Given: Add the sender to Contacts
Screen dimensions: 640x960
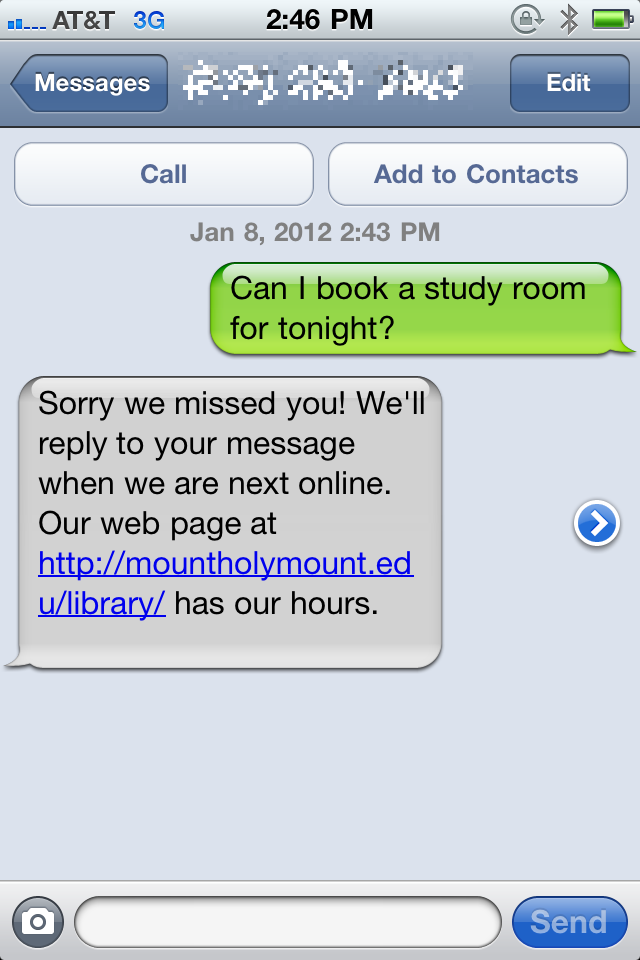Looking at the screenshot, I should click(x=477, y=175).
